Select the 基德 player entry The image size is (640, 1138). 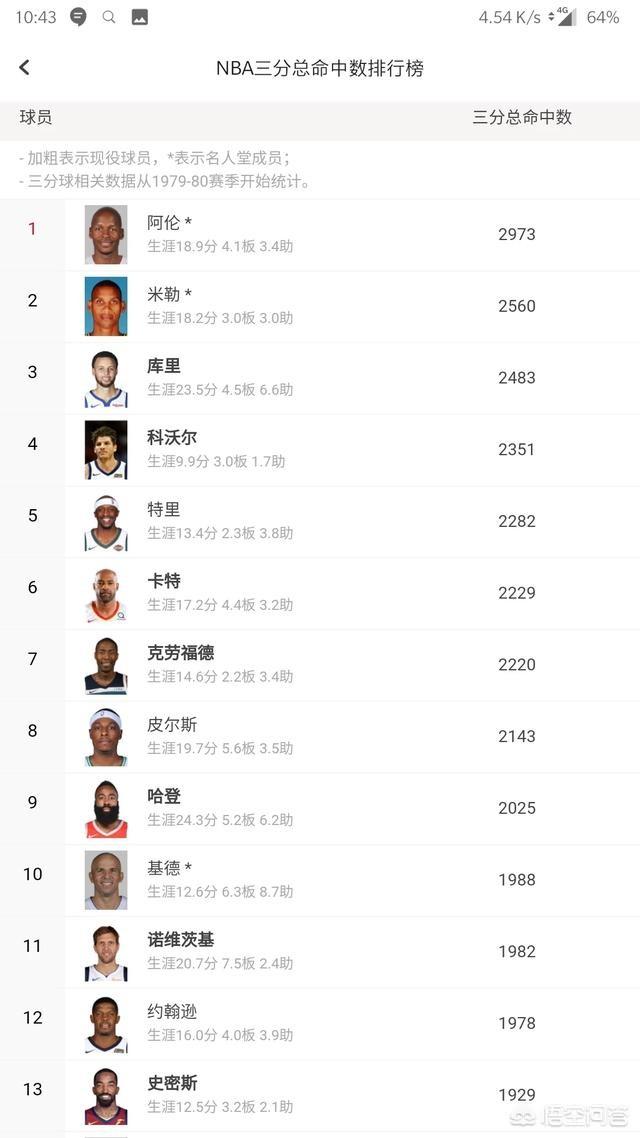click(320, 880)
